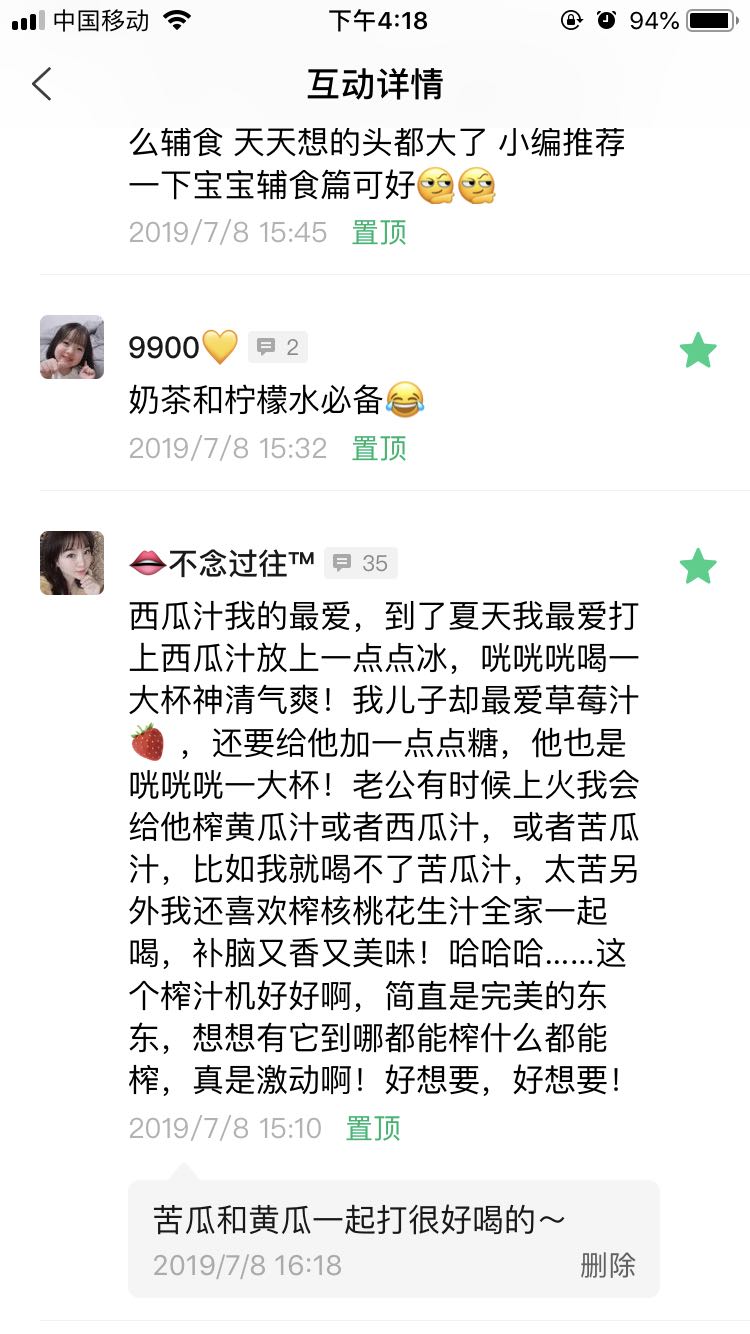Open 9900's avatar profile

(72, 348)
